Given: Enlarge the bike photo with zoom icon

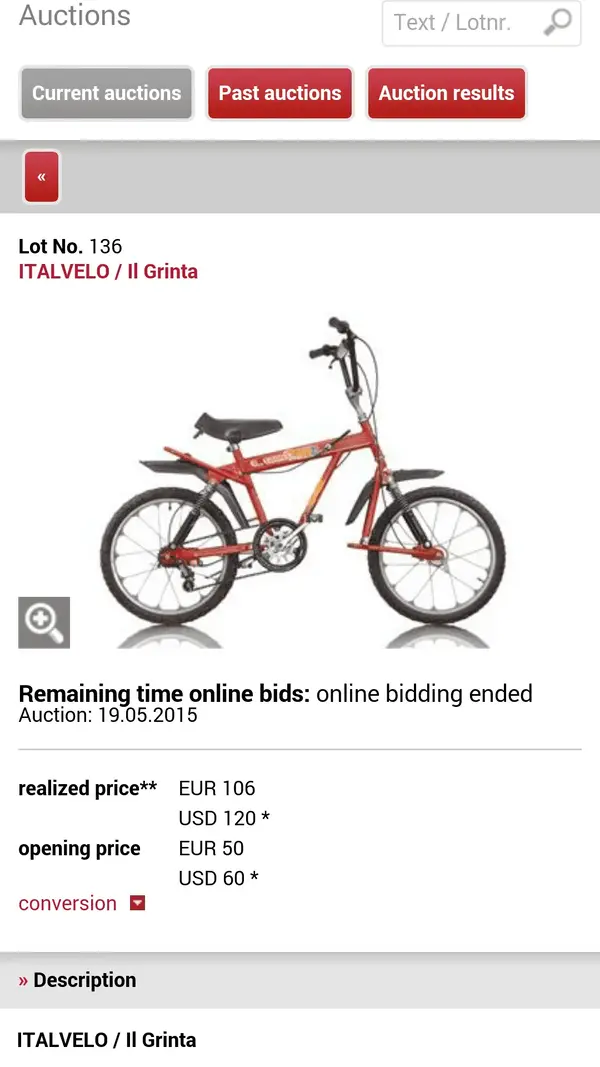Looking at the screenshot, I should click(44, 622).
